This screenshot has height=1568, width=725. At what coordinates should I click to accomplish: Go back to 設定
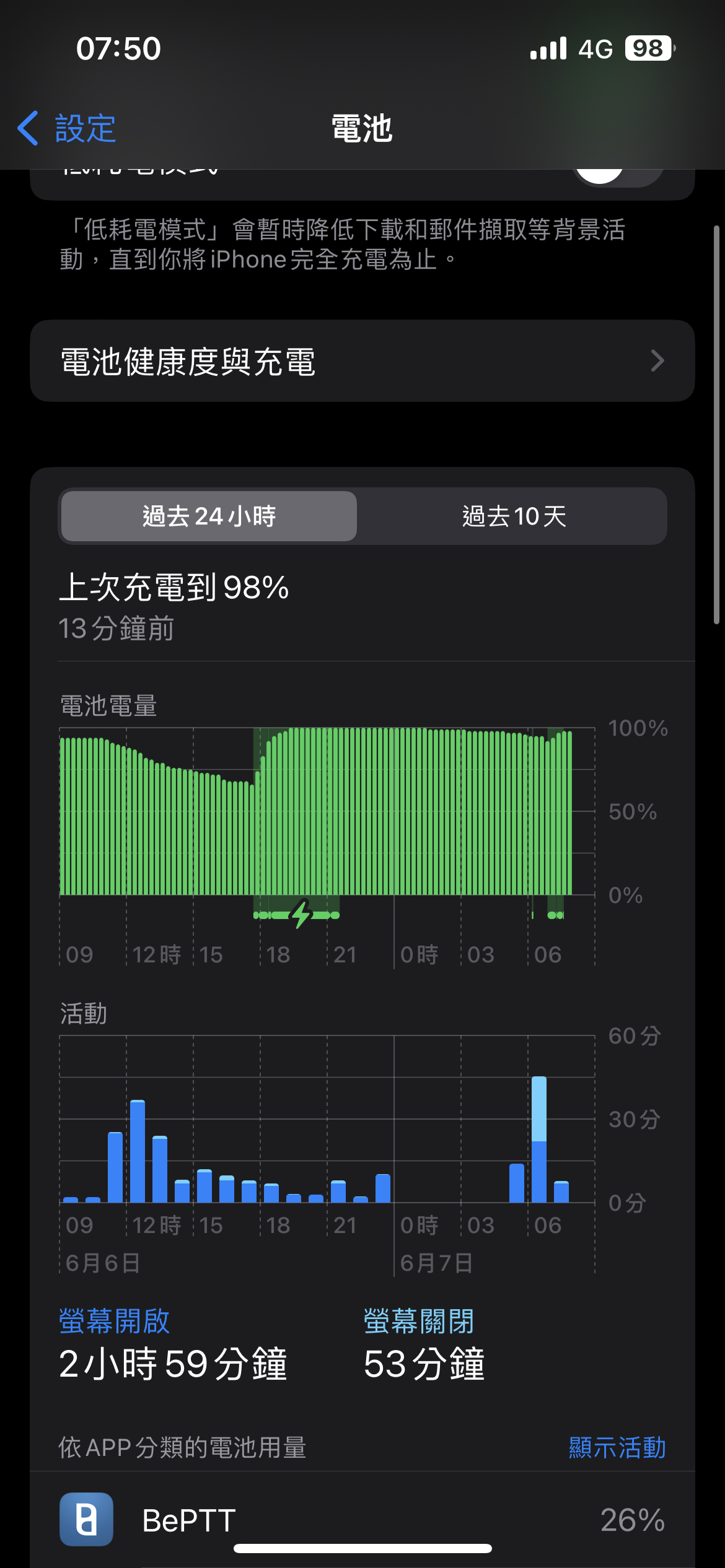(x=67, y=129)
